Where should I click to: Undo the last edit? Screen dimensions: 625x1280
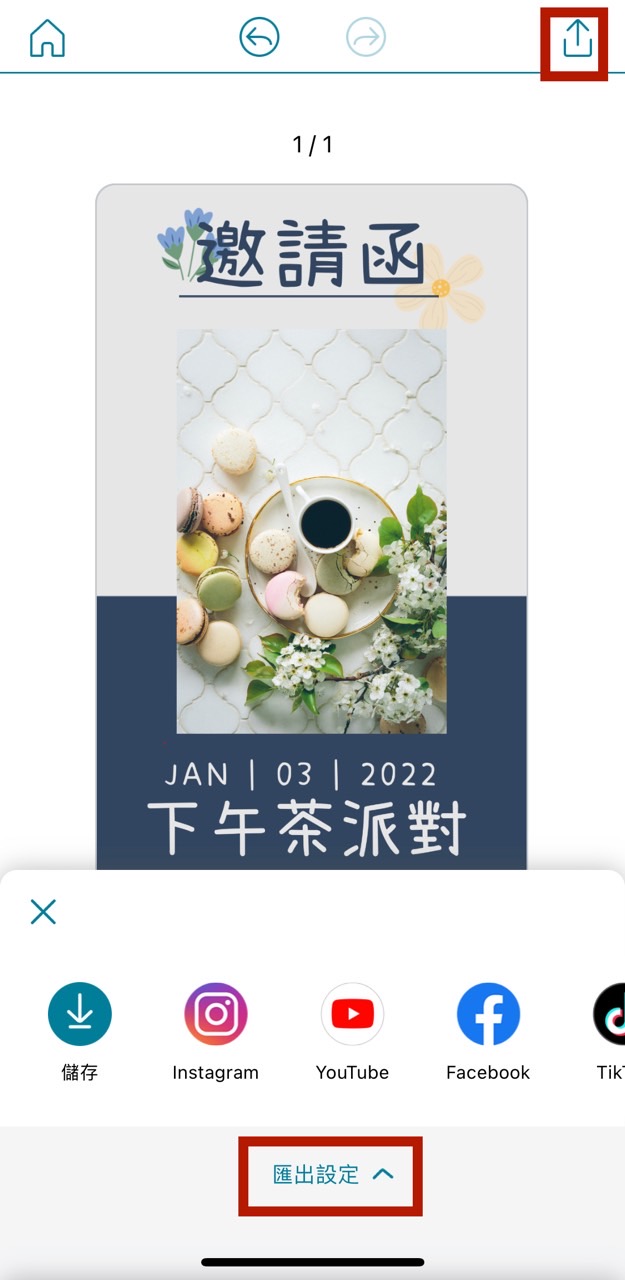[x=259, y=39]
